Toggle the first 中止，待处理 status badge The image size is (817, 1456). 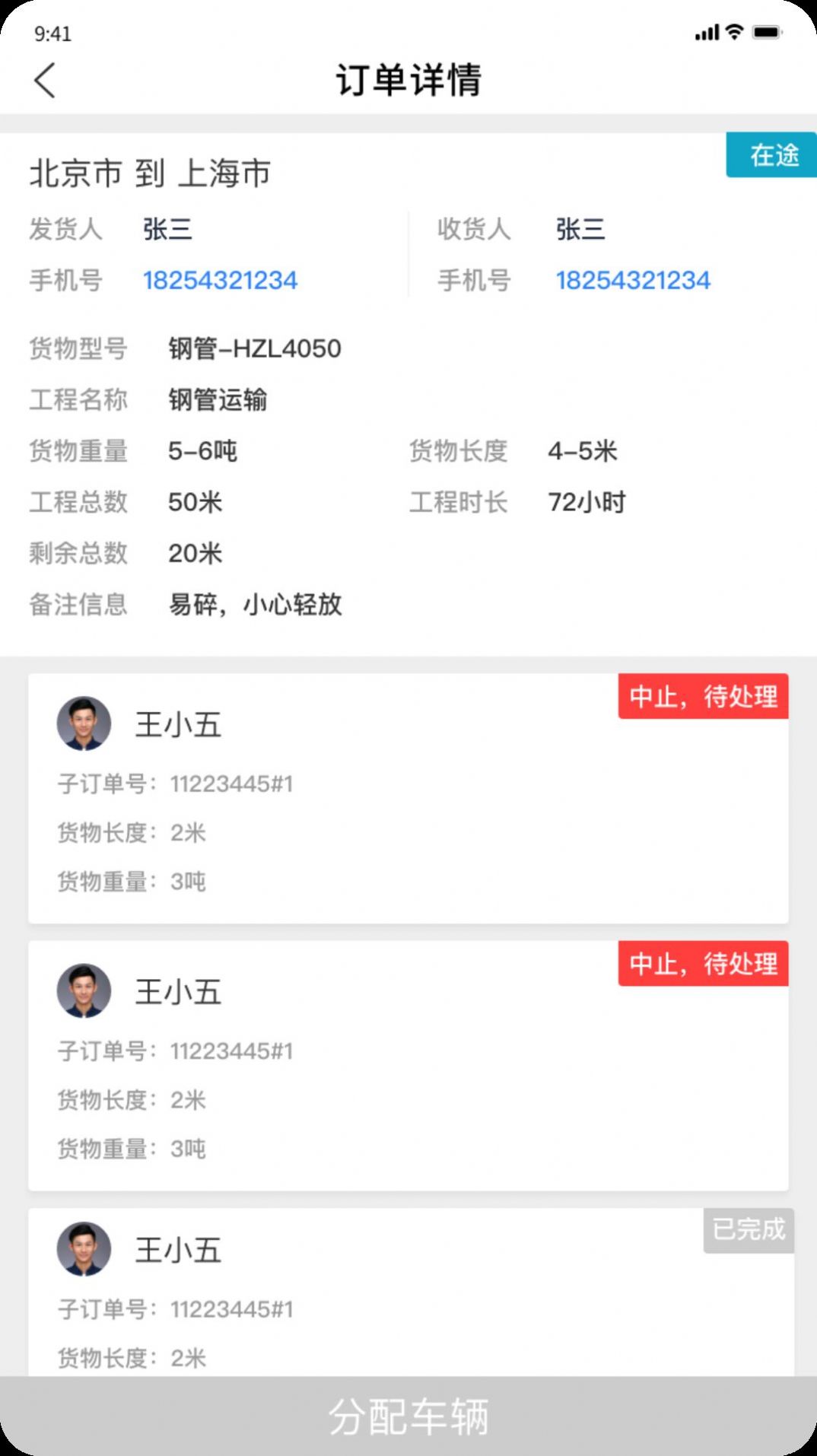pyautogui.click(x=702, y=695)
